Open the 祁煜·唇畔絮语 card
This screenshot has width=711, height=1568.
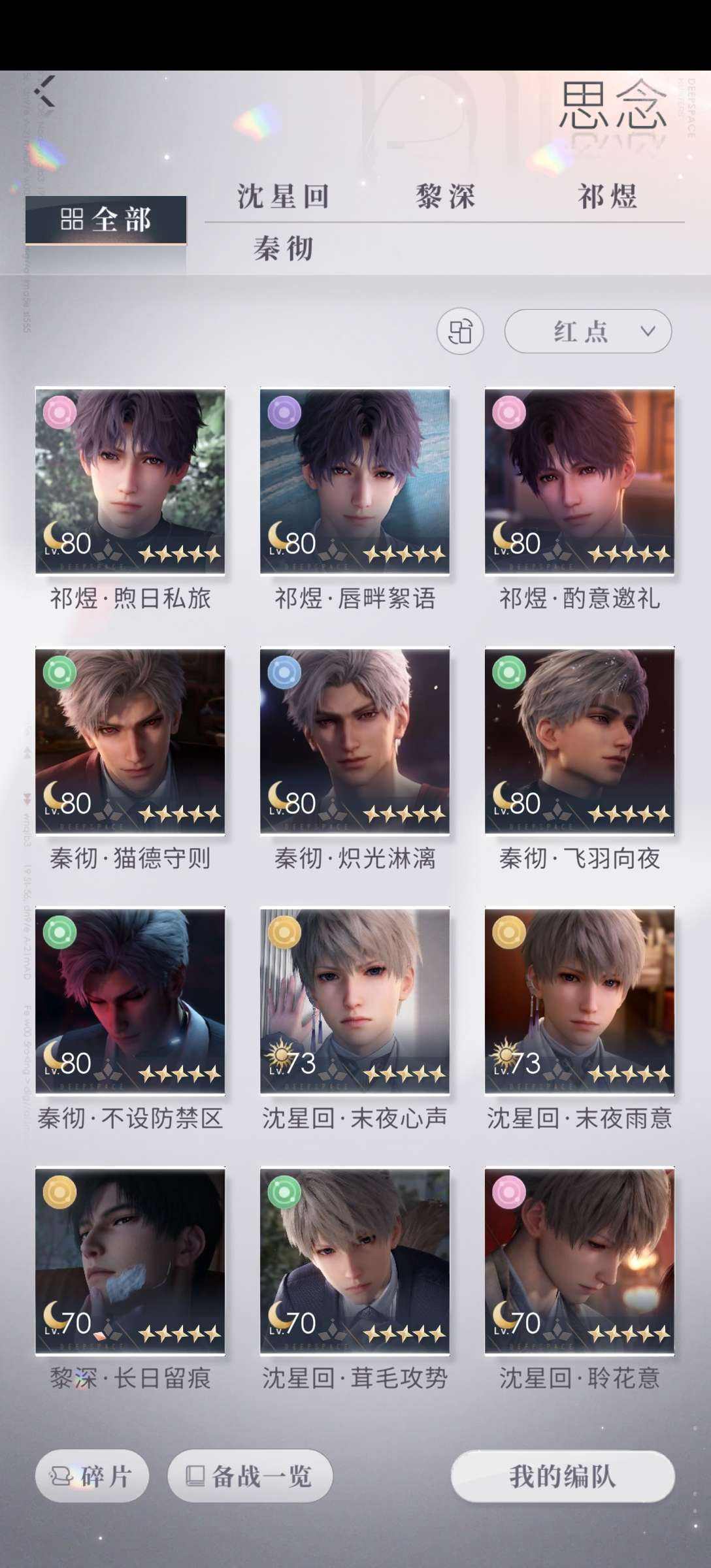pos(355,482)
